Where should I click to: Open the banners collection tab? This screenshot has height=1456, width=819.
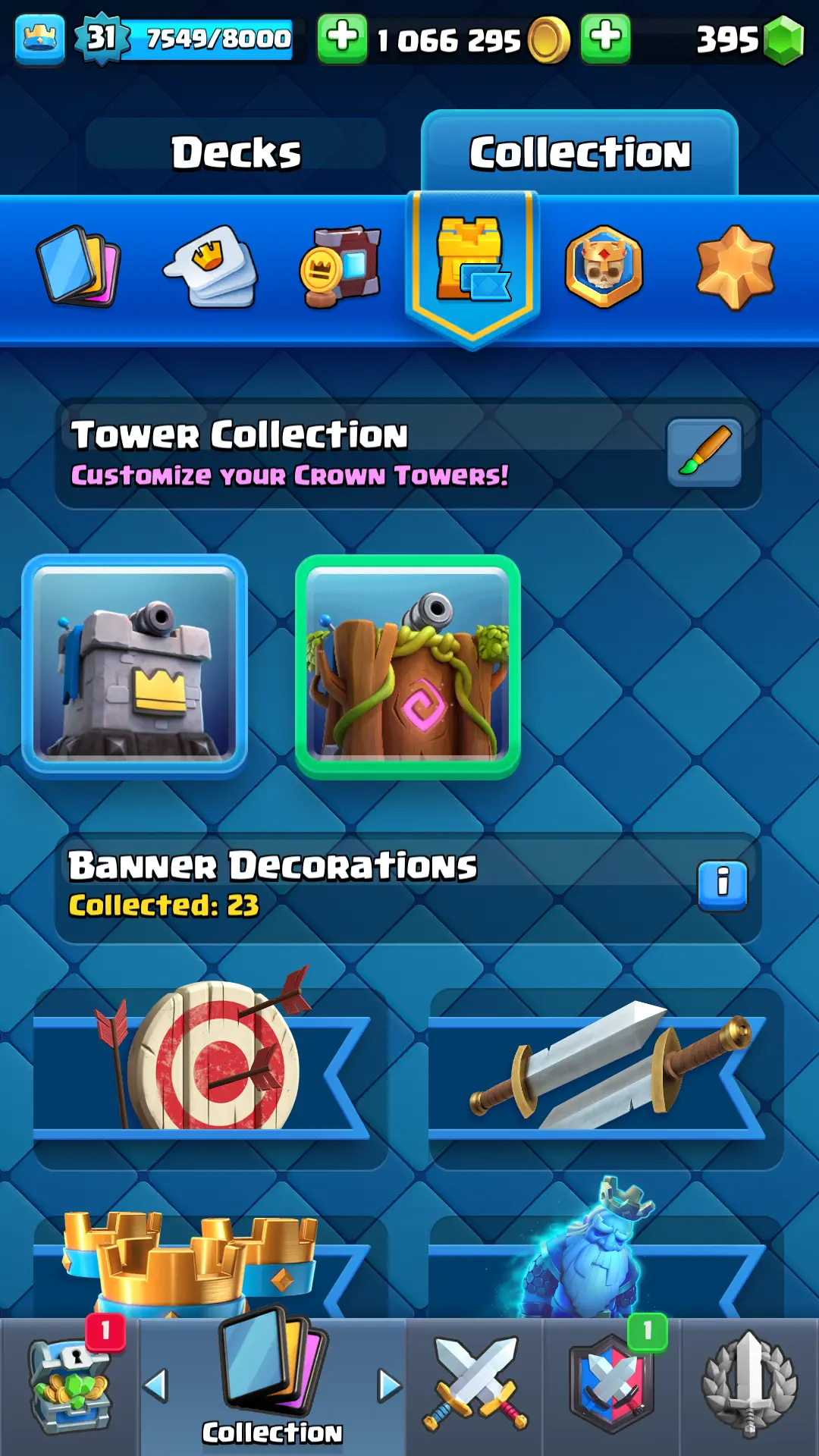point(340,266)
